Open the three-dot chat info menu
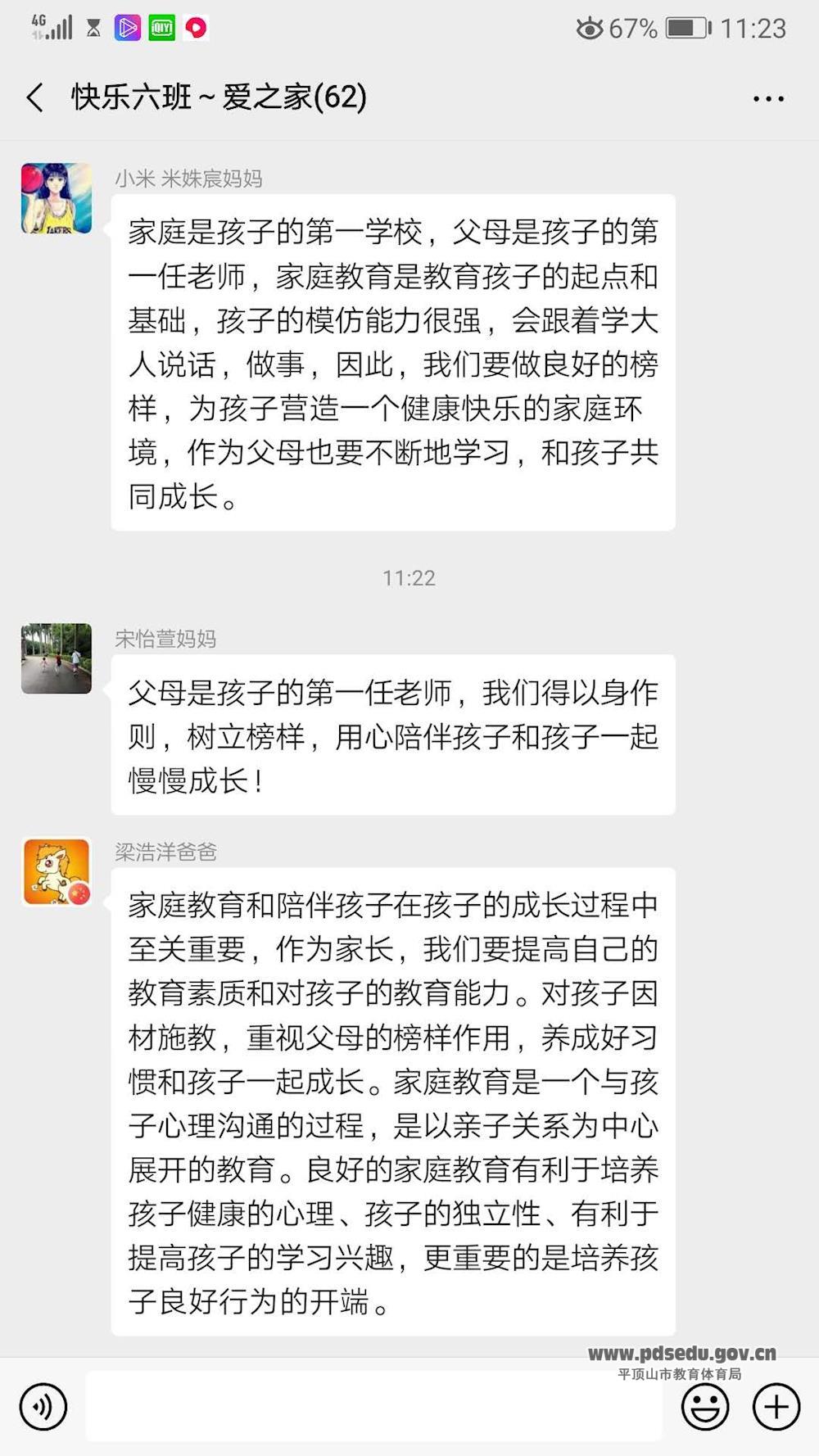The height and width of the screenshot is (1456, 819). point(767,99)
